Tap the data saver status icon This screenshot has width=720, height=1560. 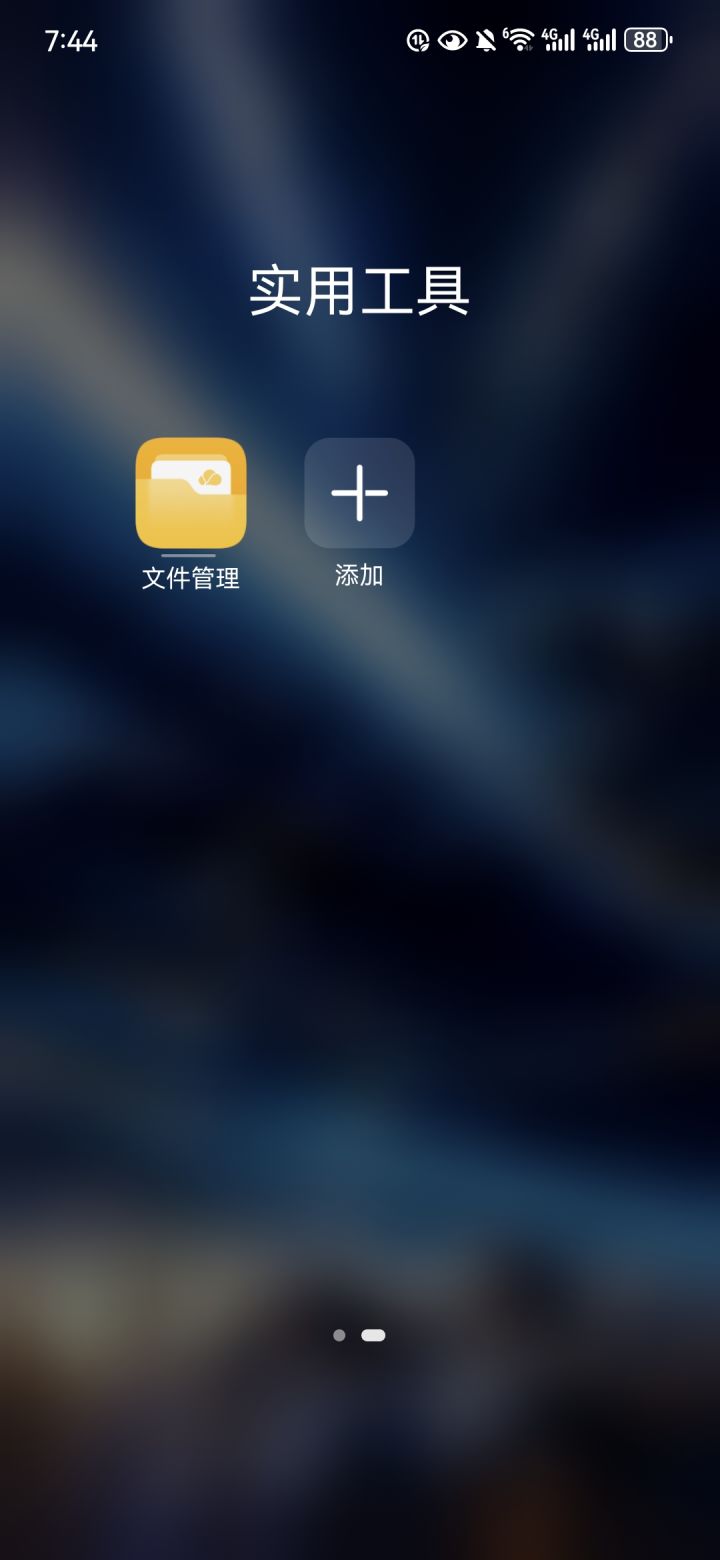pos(418,38)
